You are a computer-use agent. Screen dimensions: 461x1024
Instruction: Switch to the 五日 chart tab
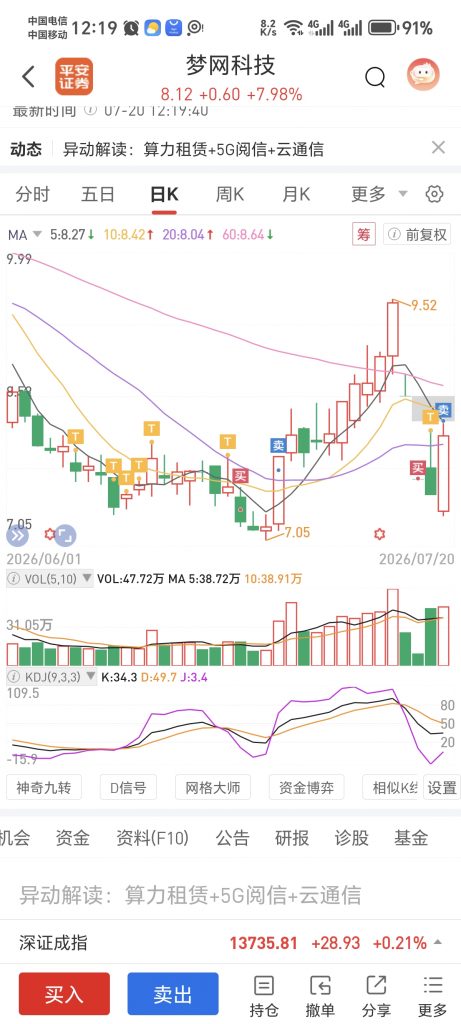[98, 194]
